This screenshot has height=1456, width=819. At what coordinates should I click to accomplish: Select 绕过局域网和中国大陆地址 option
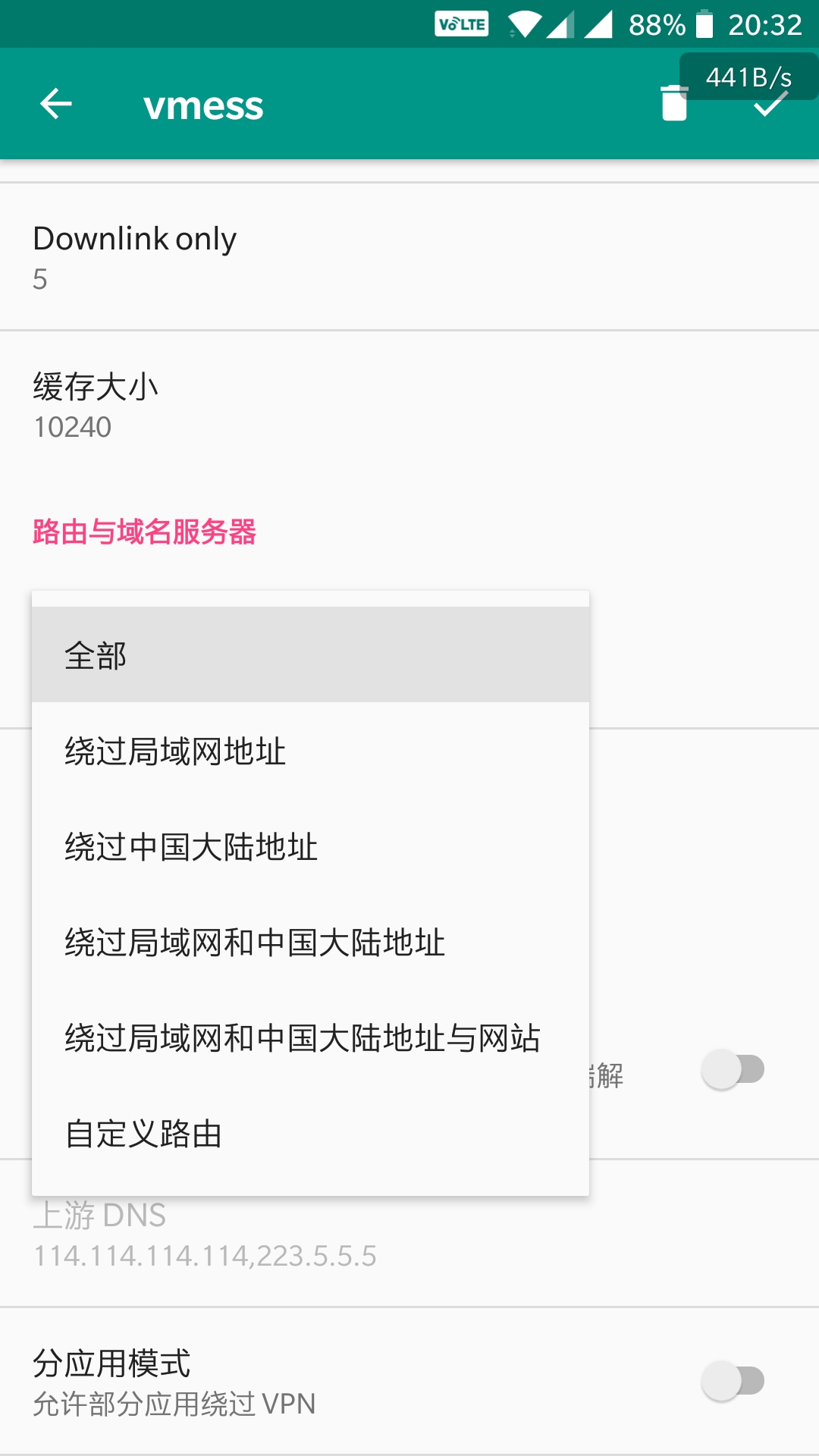(x=310, y=942)
